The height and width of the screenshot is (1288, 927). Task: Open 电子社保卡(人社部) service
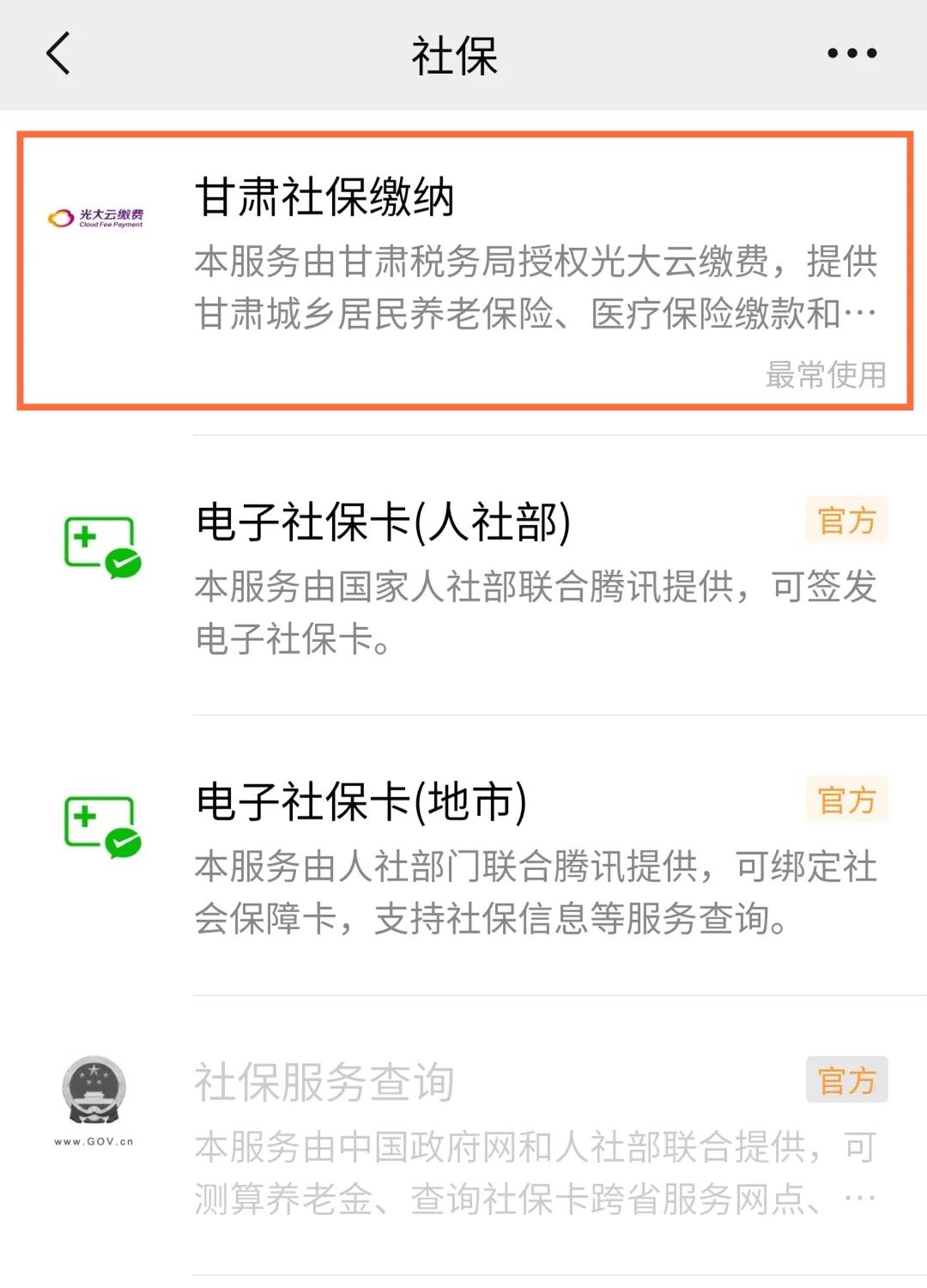coord(463,575)
